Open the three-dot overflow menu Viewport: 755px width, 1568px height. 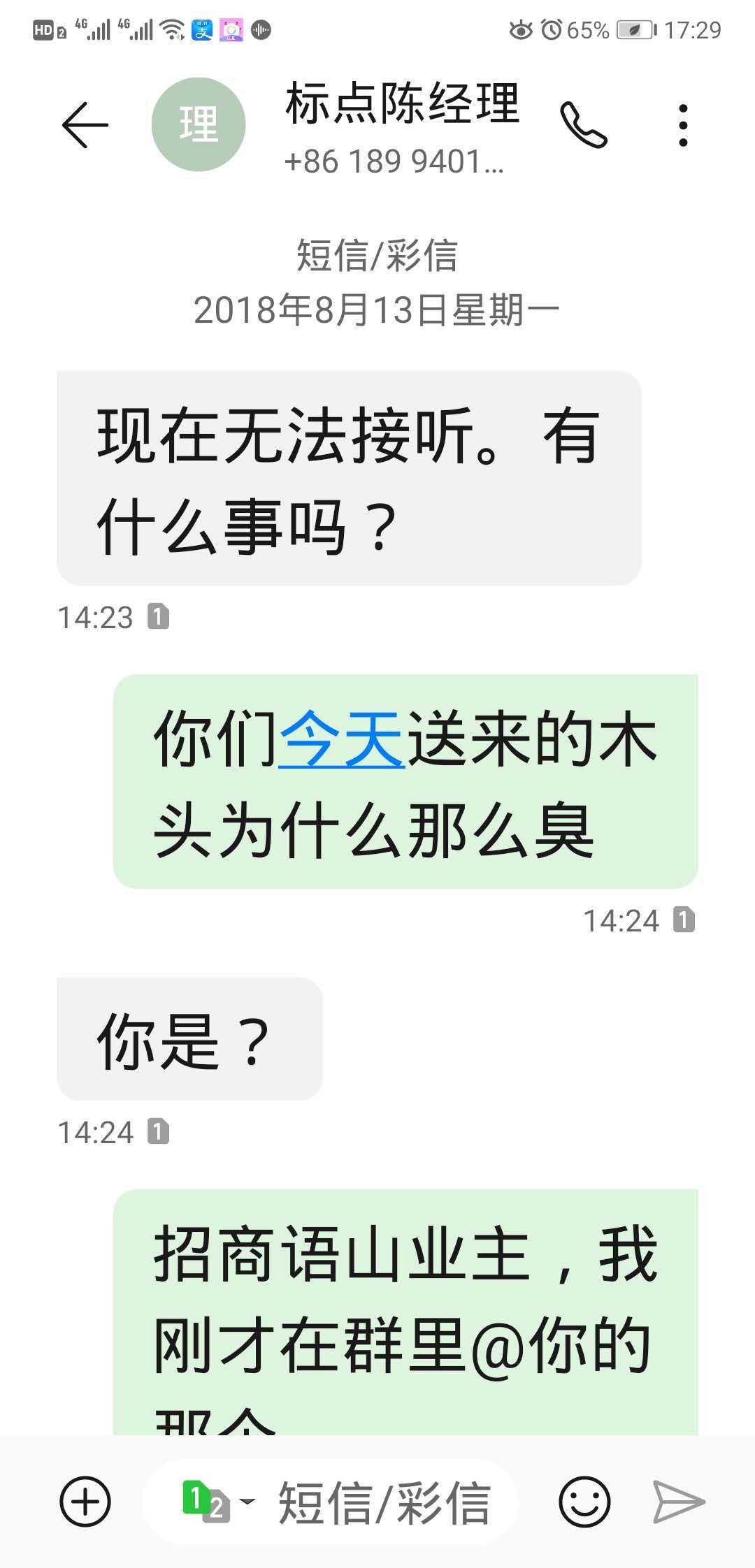[x=683, y=126]
